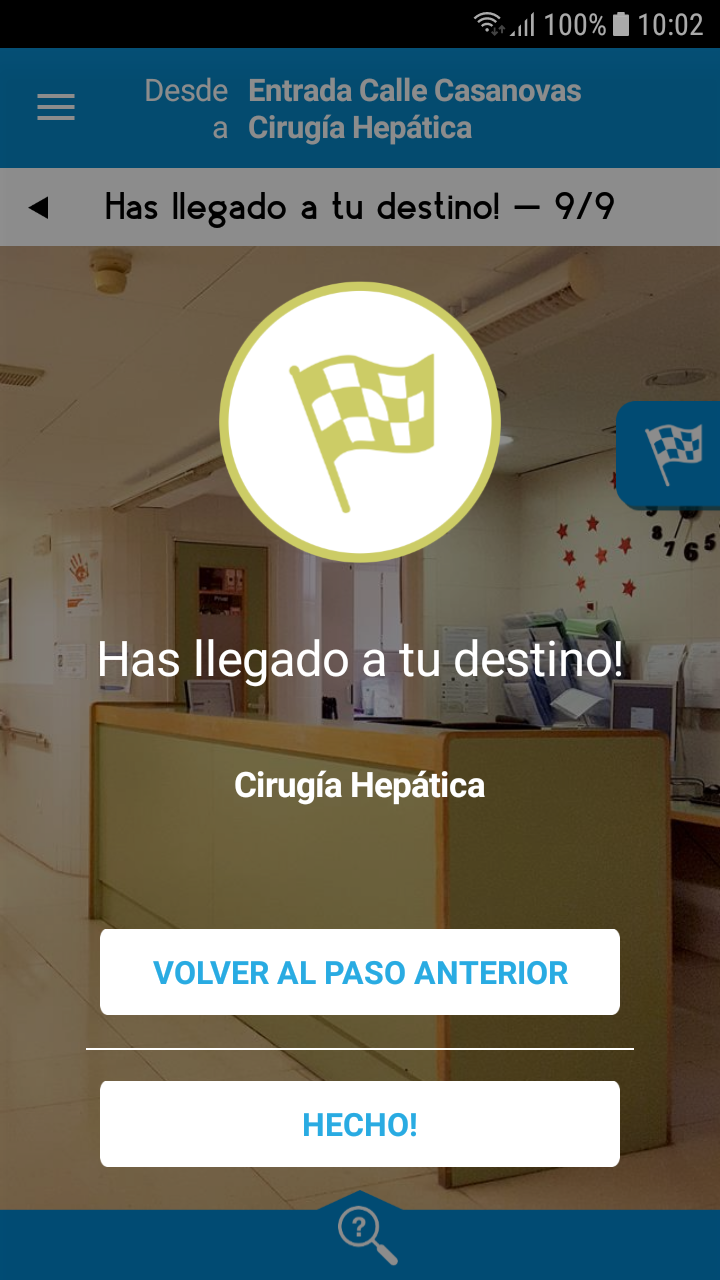Tap the checkered flag side tab

pyautogui.click(x=669, y=455)
